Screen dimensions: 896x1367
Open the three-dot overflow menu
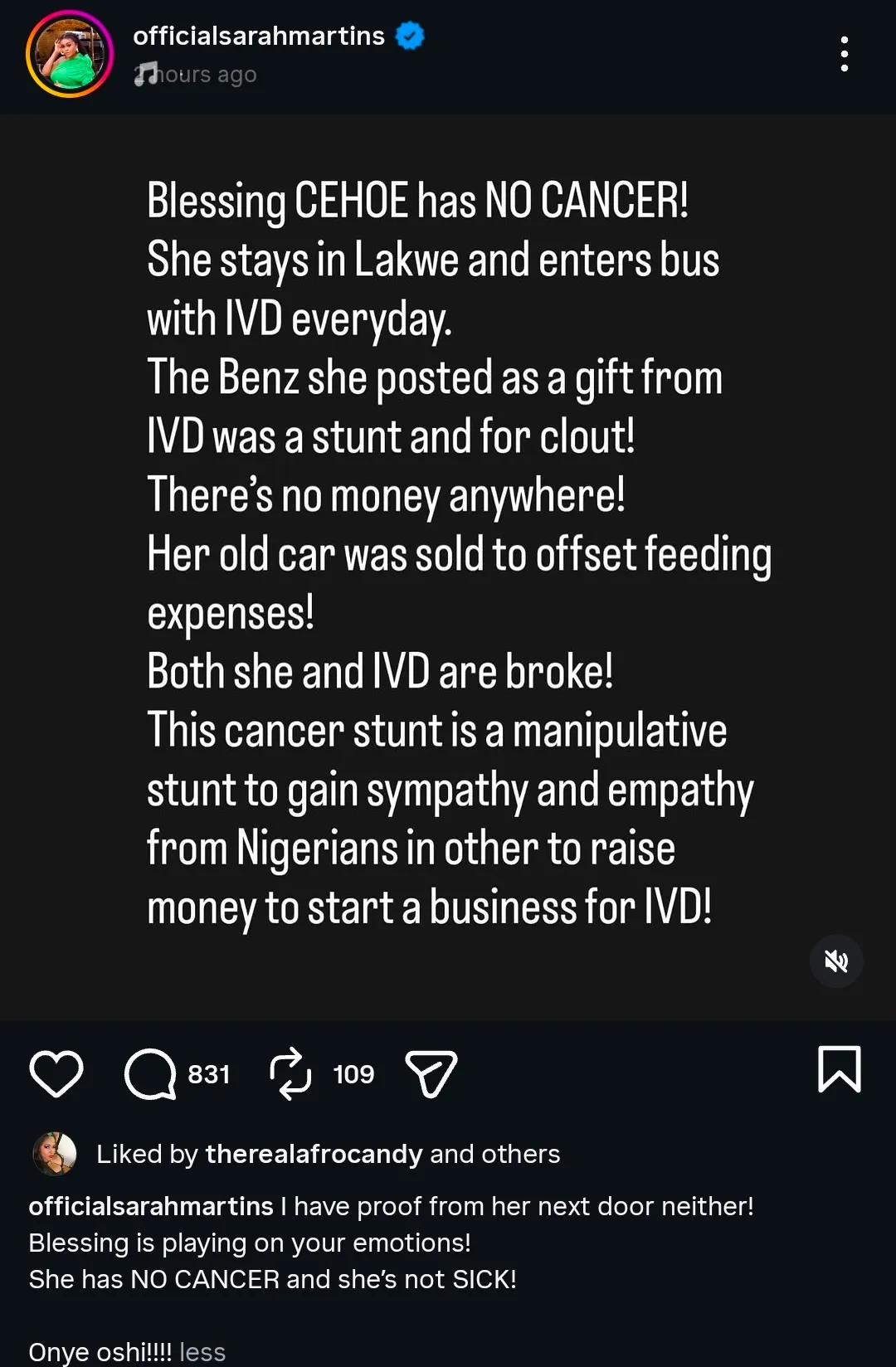(x=844, y=54)
